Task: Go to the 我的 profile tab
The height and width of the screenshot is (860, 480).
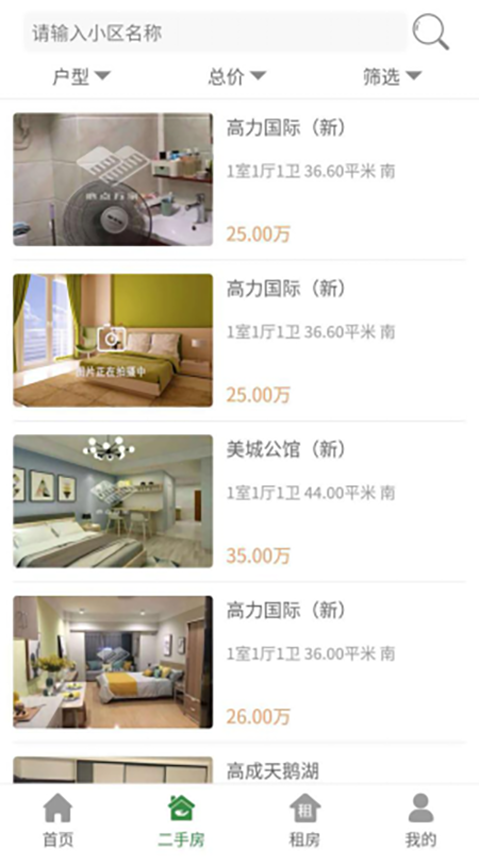Action: click(421, 821)
